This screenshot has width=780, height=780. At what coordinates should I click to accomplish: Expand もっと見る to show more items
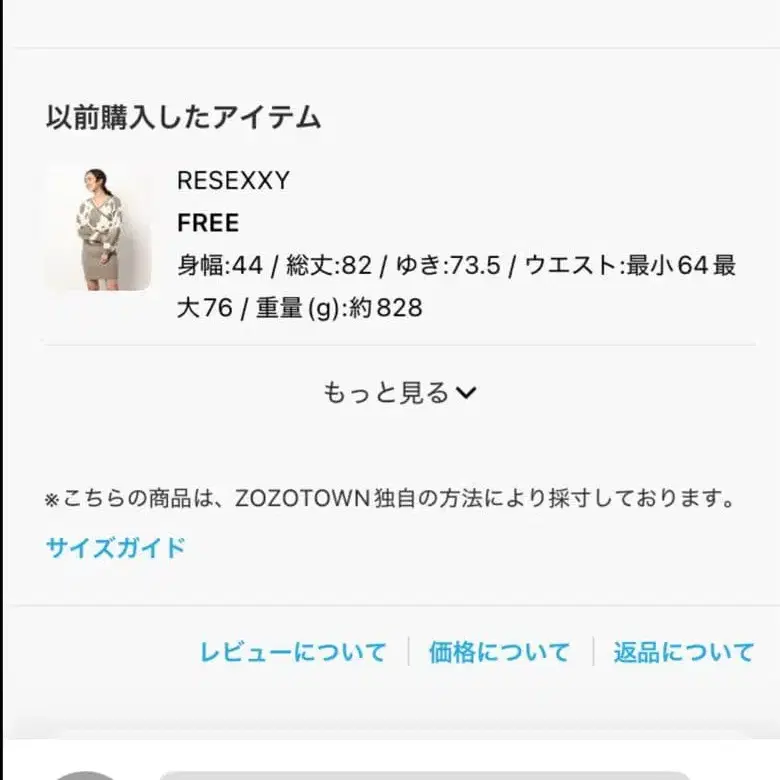click(399, 393)
